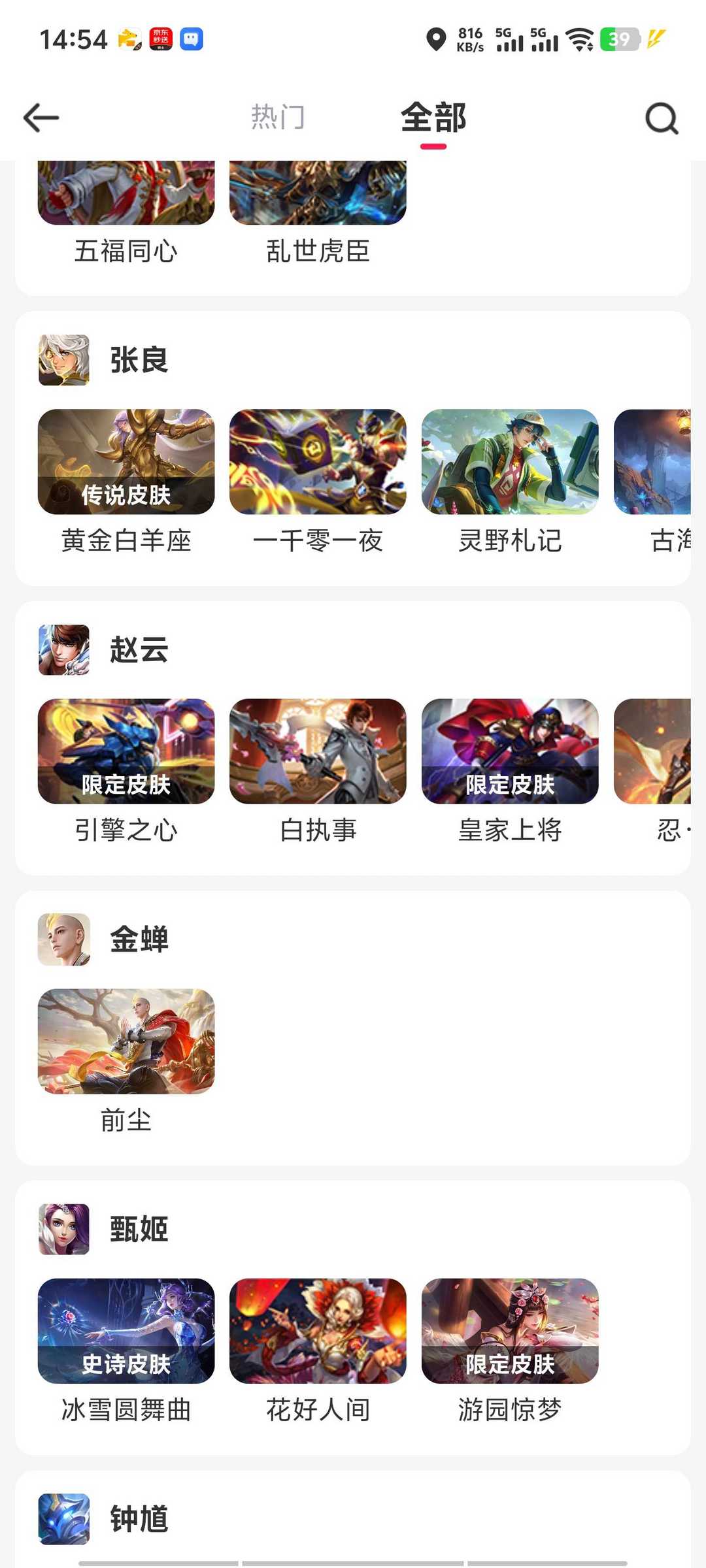Switch to the 热门 tab

[x=278, y=118]
